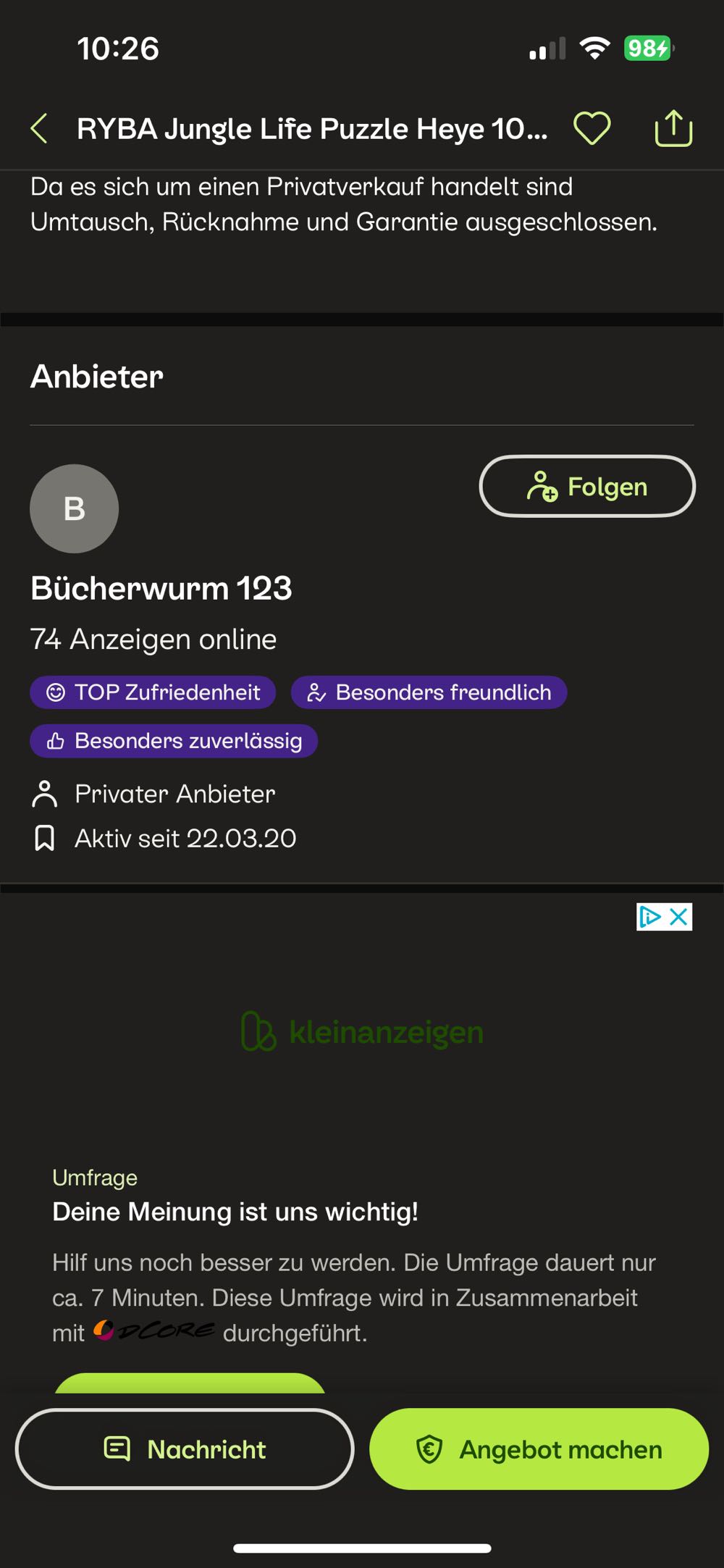
Task: Tap Angebot machen to make an offer
Action: pyautogui.click(x=539, y=1449)
